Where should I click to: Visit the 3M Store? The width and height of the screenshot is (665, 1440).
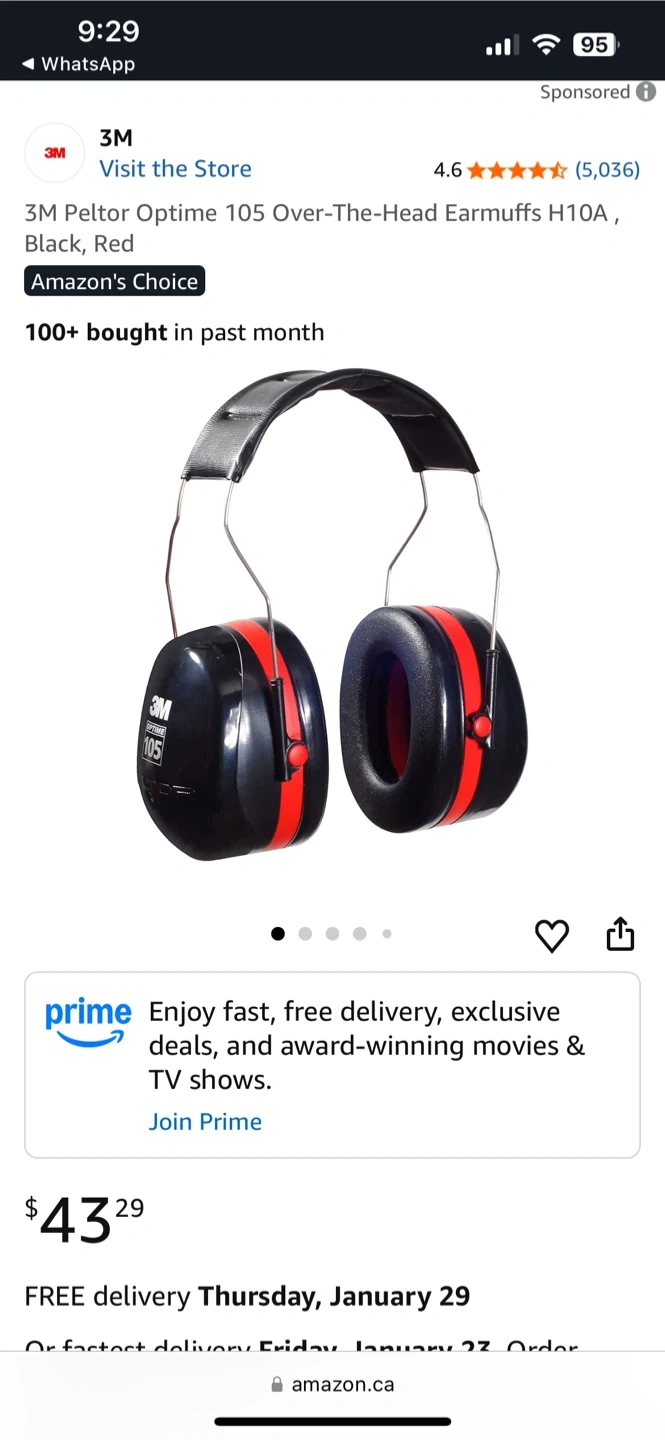pyautogui.click(x=175, y=169)
